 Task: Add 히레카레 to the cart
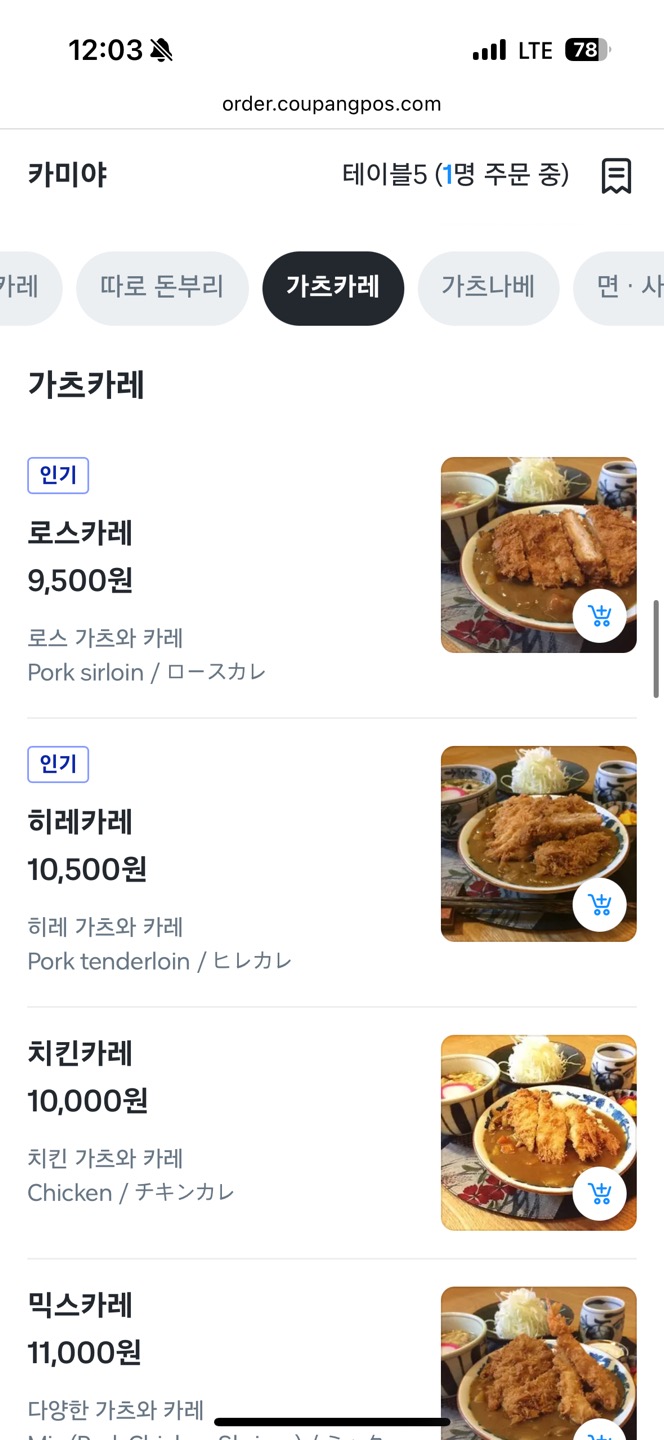pyautogui.click(x=600, y=905)
